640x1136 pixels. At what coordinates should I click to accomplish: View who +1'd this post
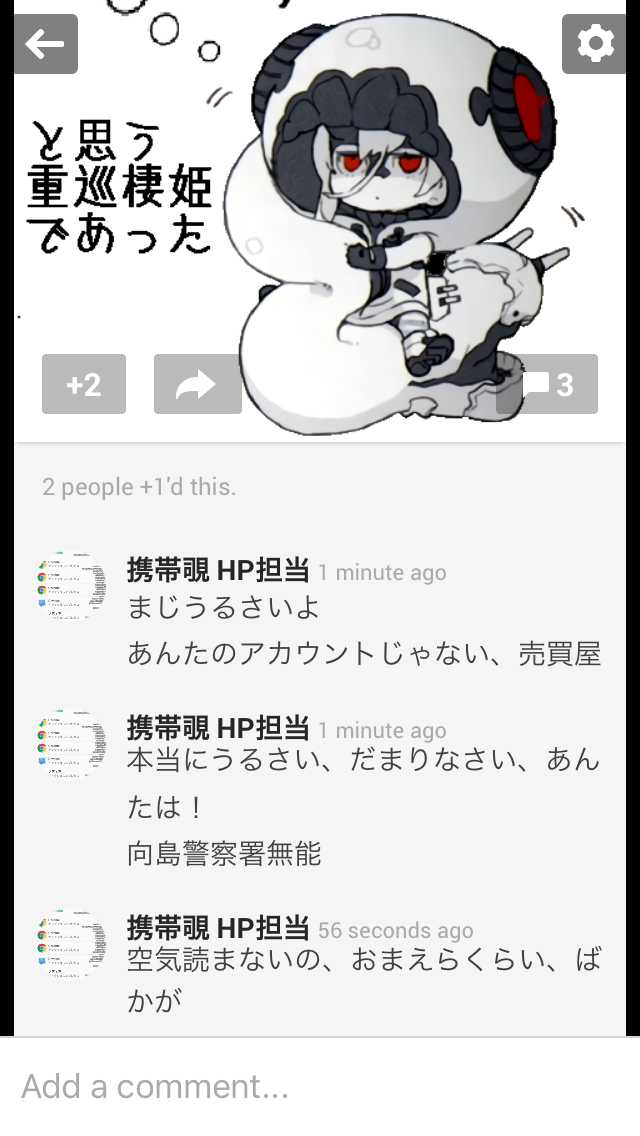click(x=139, y=486)
